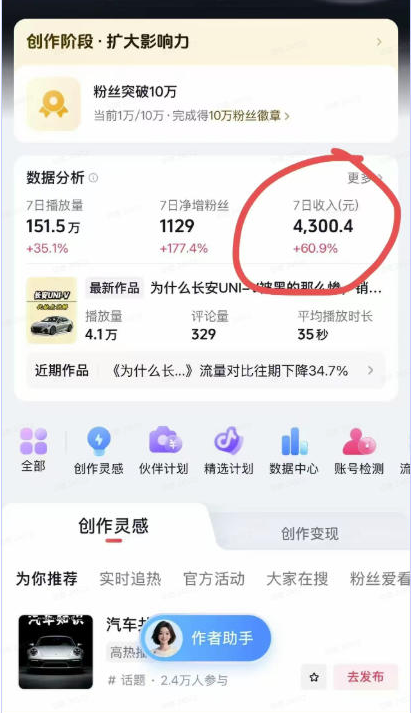Viewport: 411px width, 713px height.
Task: Open the 近期作品 traffic comparison row
Action: click(206, 371)
